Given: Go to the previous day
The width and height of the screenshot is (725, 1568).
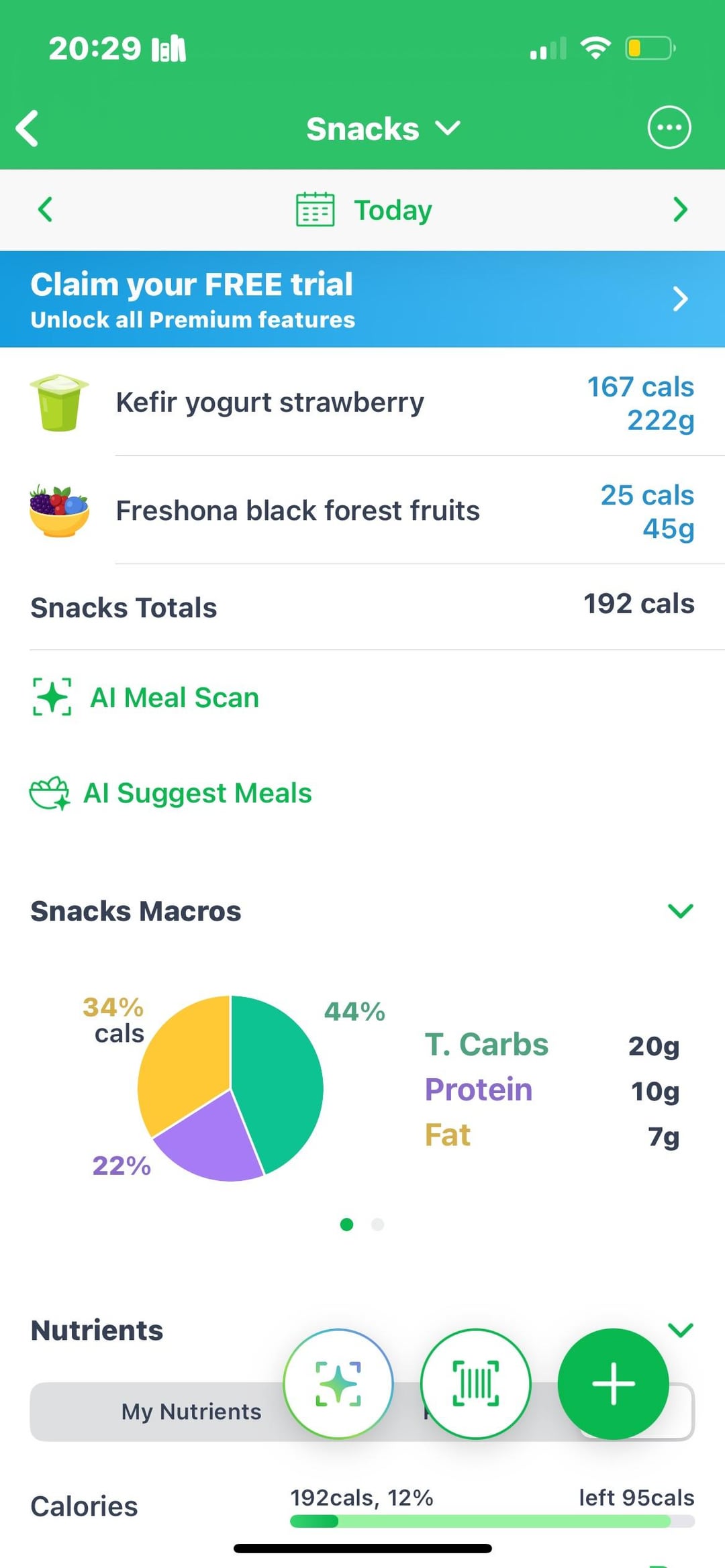Looking at the screenshot, I should tap(45, 209).
